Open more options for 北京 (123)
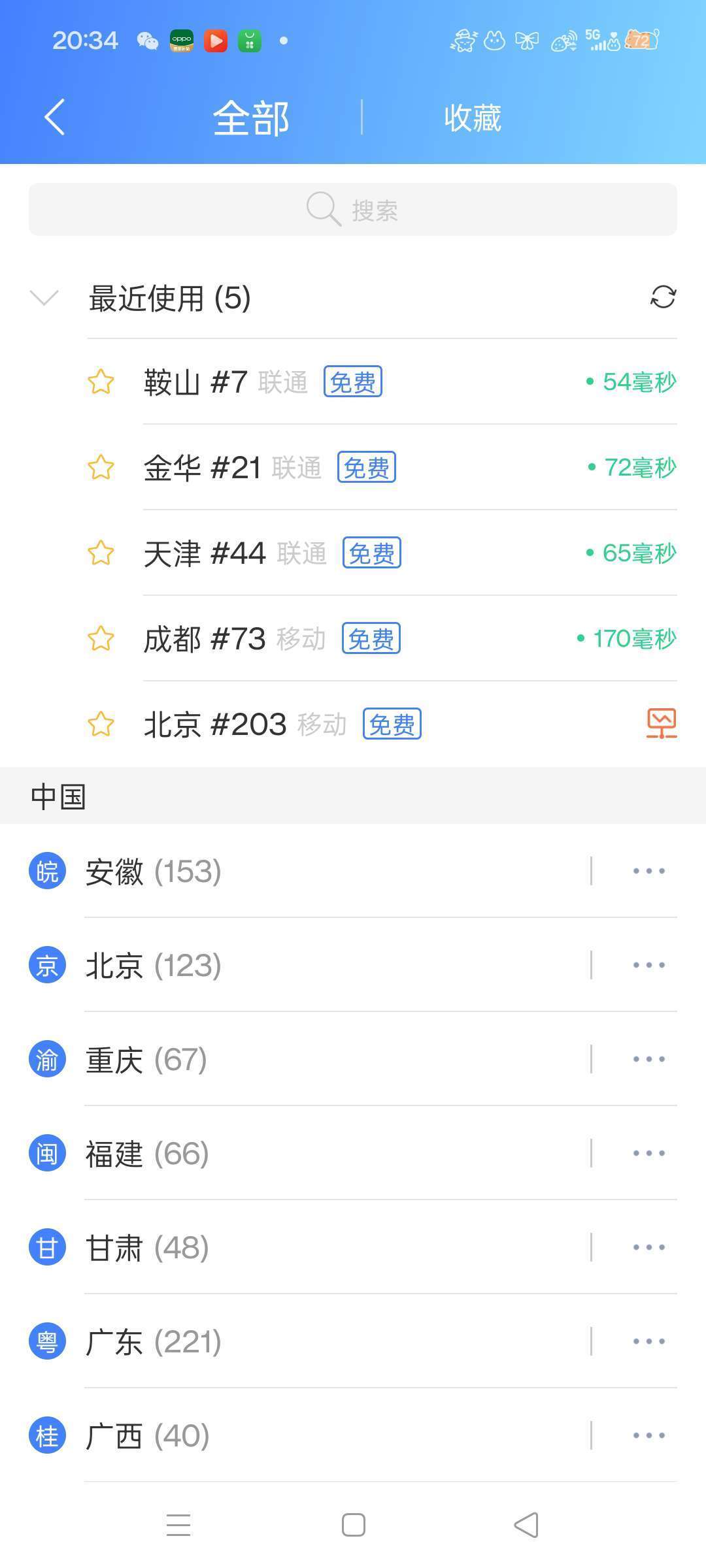Screen dimensions: 706x1568 coord(648,965)
